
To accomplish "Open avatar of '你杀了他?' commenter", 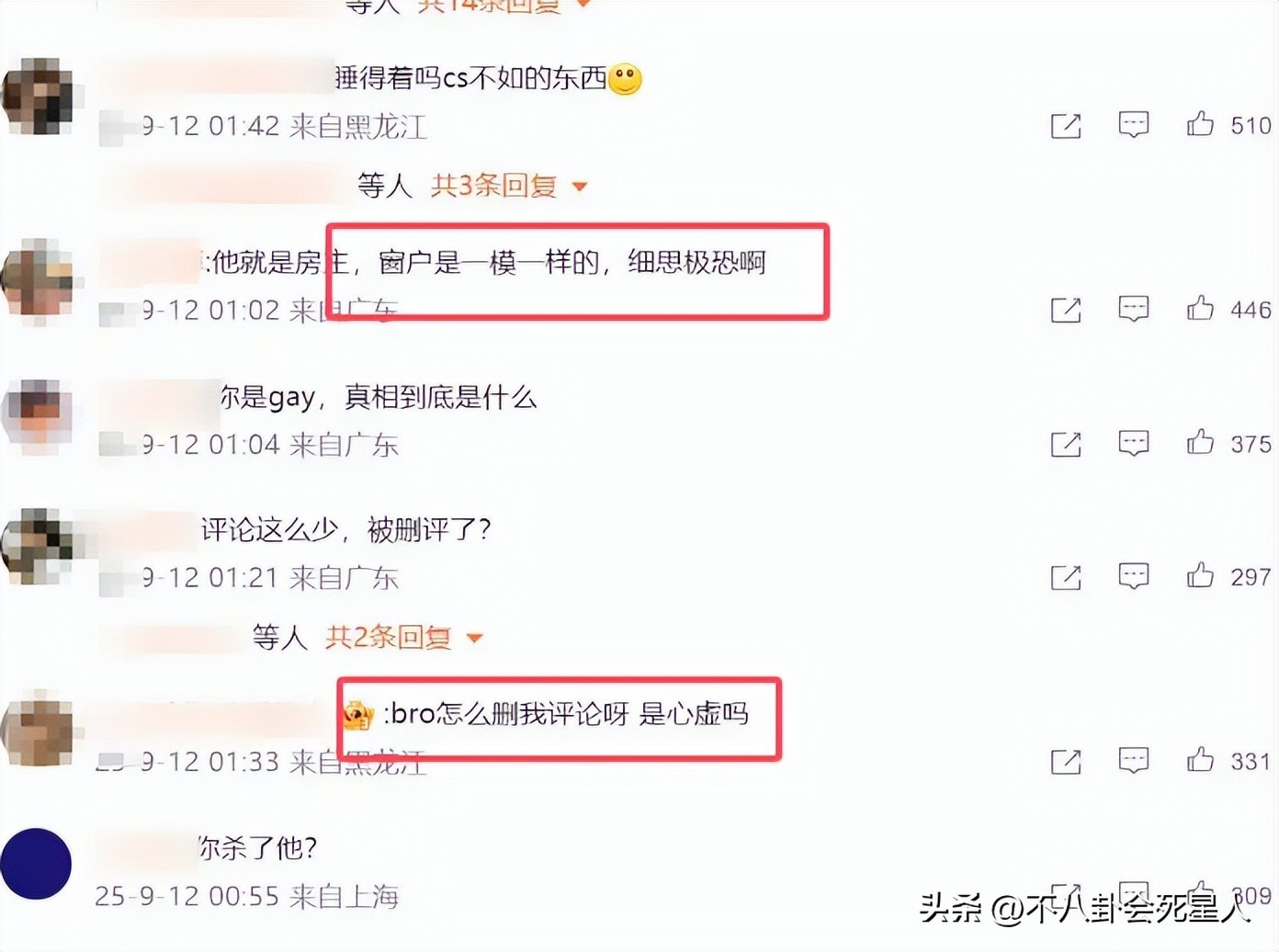I will point(36,864).
